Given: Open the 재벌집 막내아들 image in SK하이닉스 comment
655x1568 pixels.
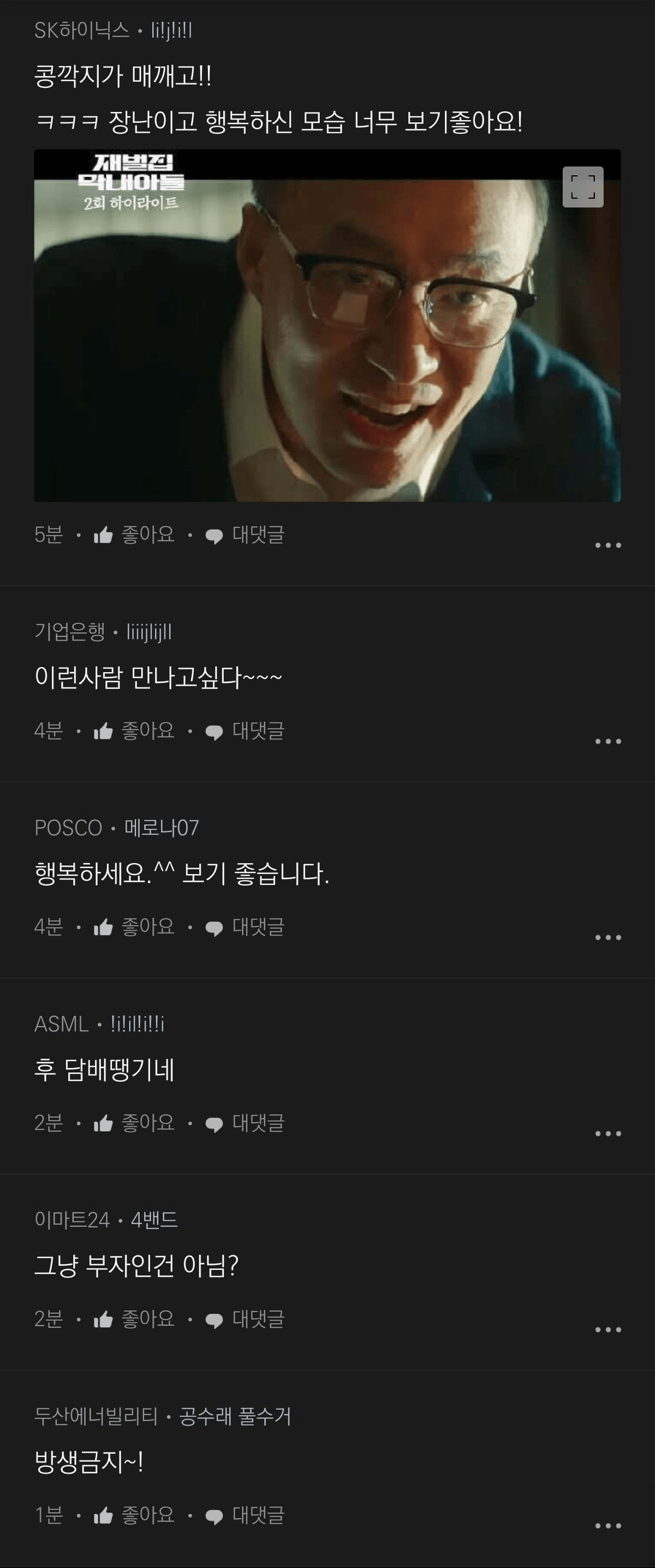Looking at the screenshot, I should pos(327,341).
